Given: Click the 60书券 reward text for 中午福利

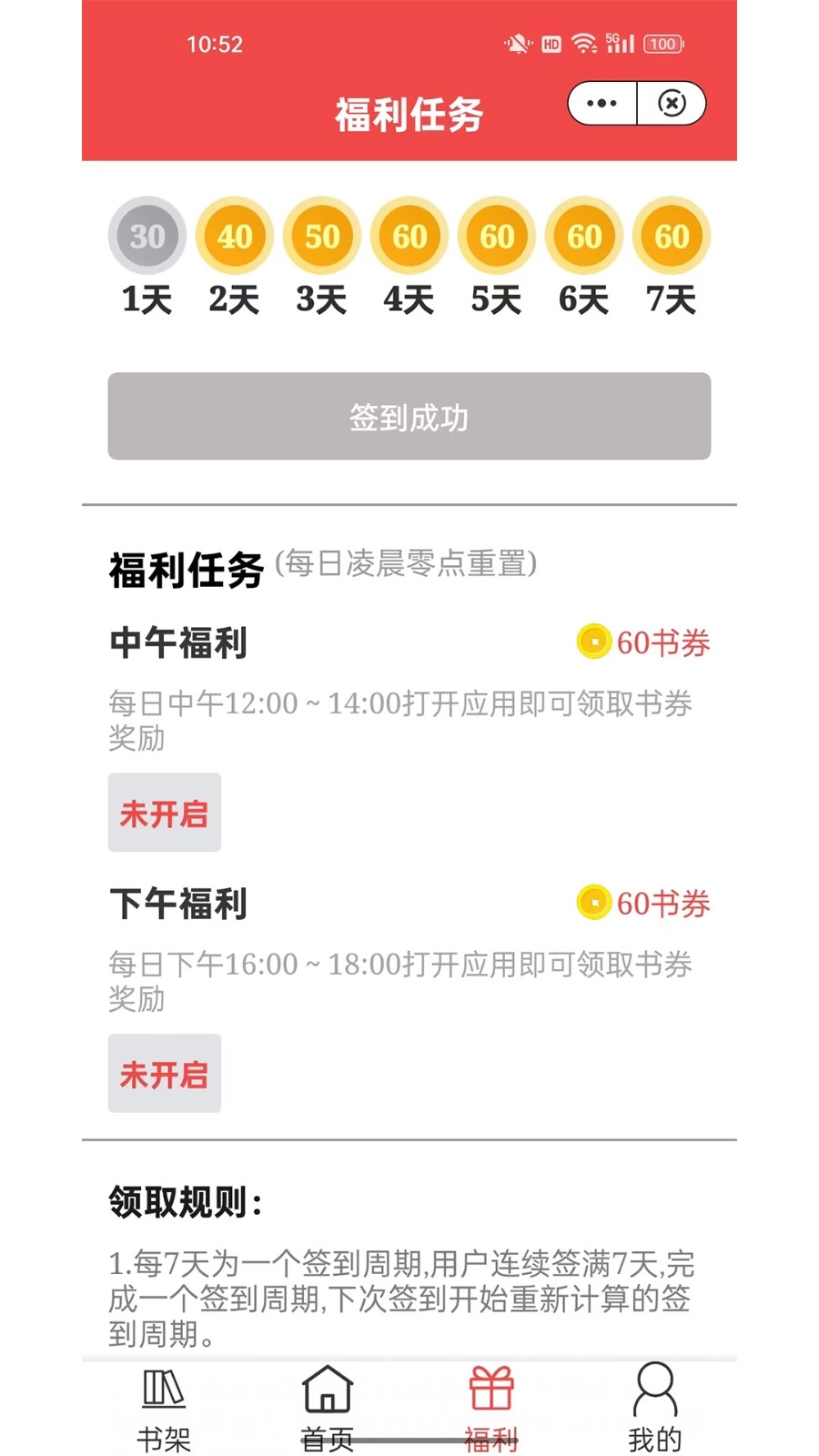Looking at the screenshot, I should click(x=664, y=642).
